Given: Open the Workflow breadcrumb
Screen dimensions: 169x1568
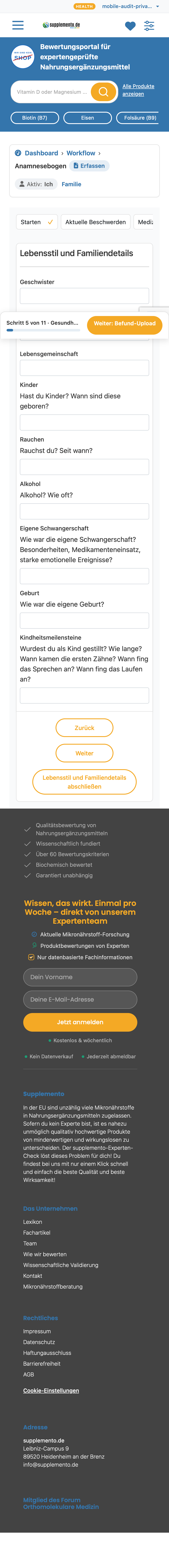Looking at the screenshot, I should tap(81, 153).
